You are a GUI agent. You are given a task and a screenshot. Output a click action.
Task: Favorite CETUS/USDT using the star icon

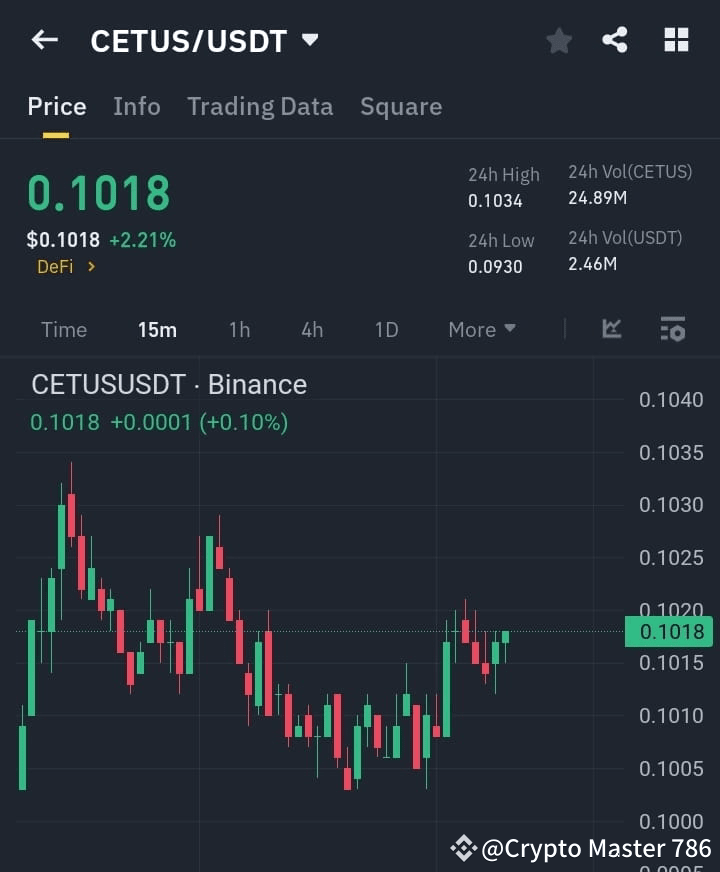click(558, 40)
